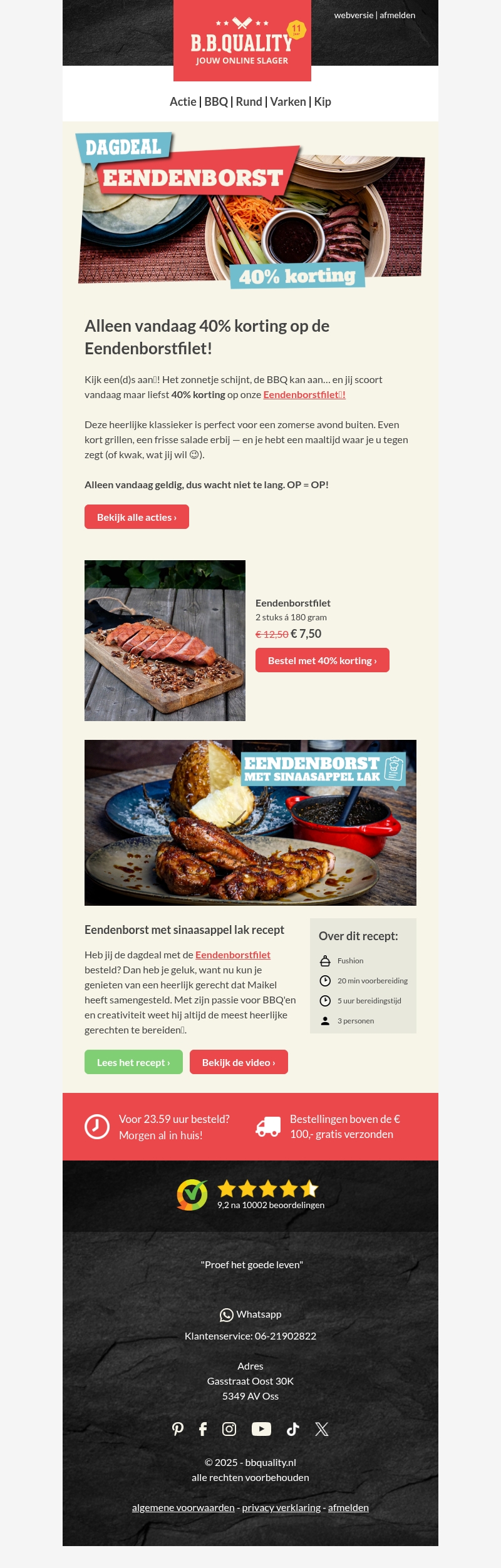Order with Bestel met 40% korting
Image resolution: width=501 pixels, height=1568 pixels.
click(322, 660)
